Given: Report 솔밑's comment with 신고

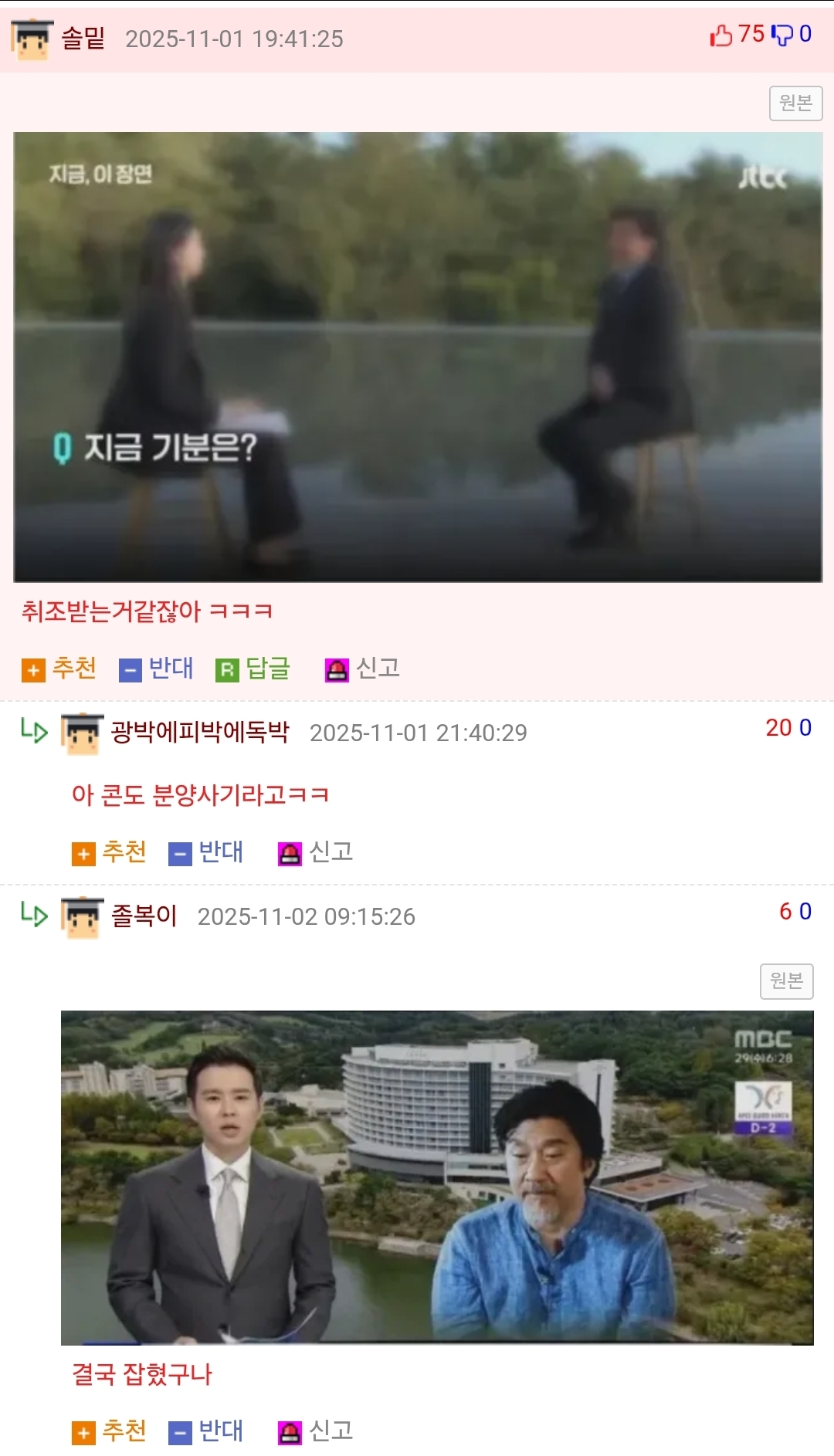Looking at the screenshot, I should [363, 669].
